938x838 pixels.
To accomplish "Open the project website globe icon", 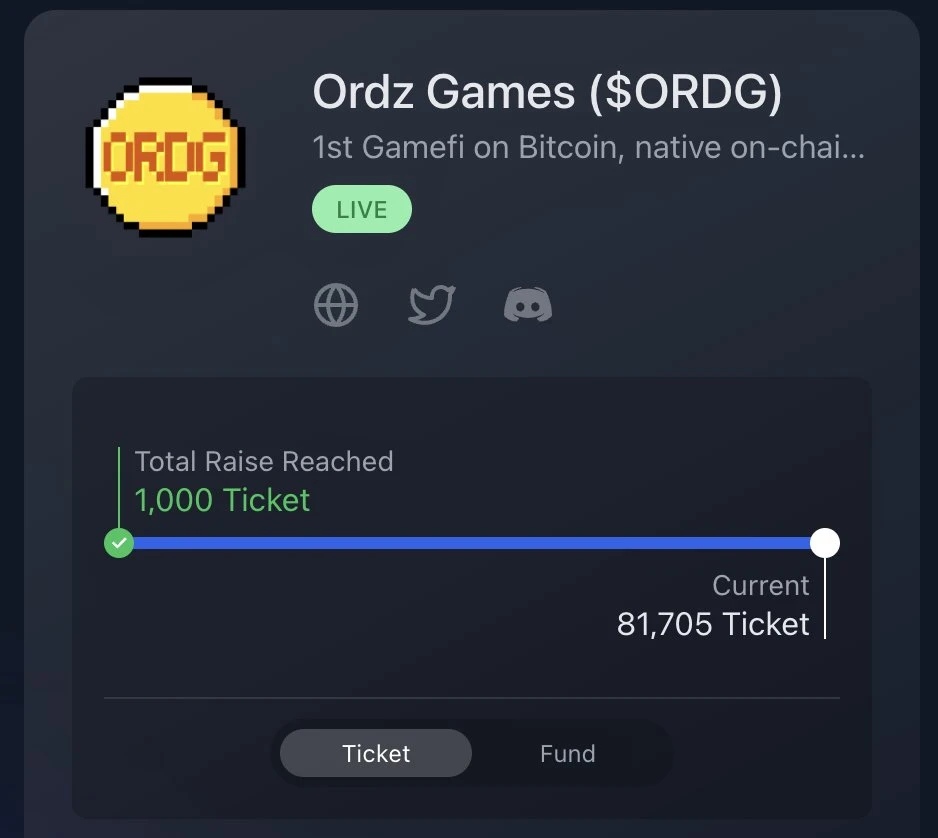I will click(336, 305).
